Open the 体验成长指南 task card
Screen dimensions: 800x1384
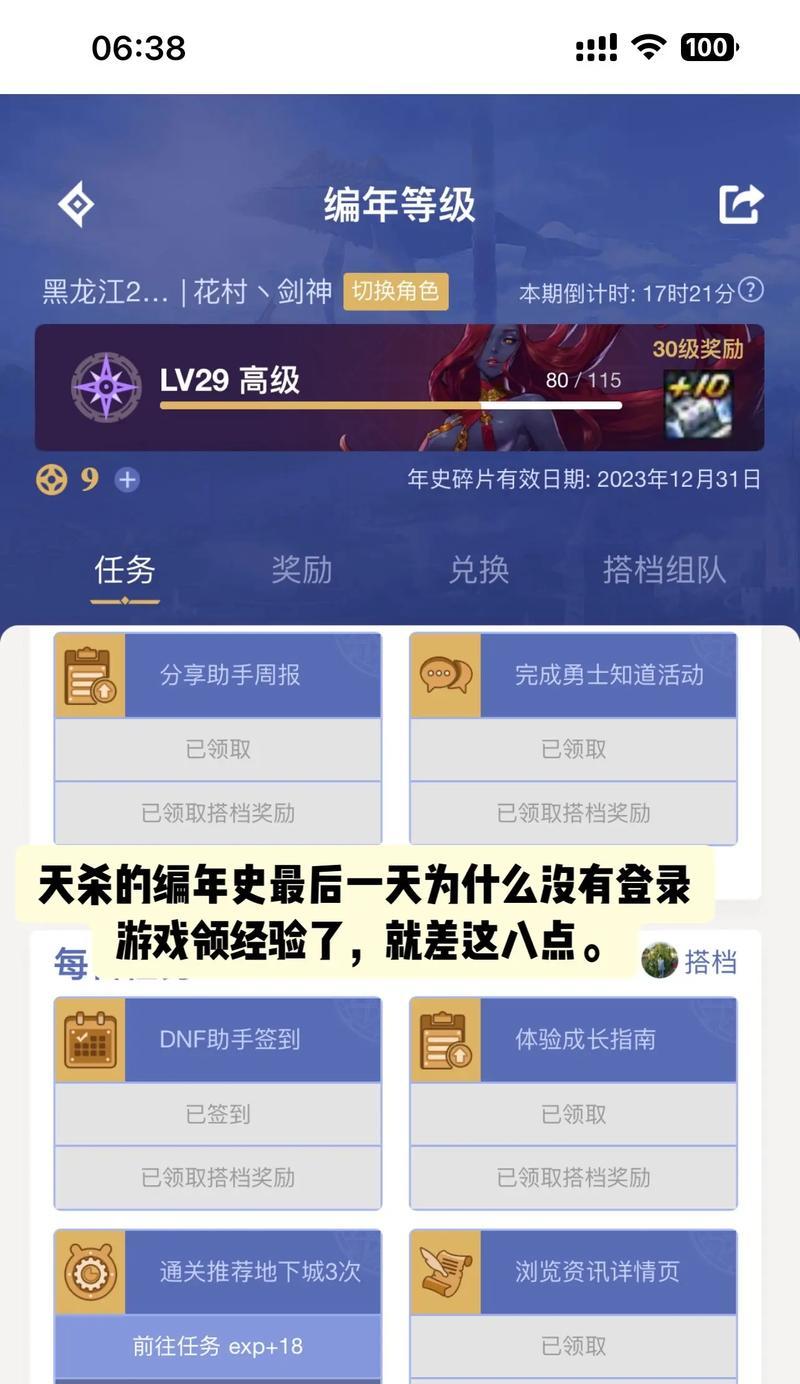pyautogui.click(x=573, y=1039)
